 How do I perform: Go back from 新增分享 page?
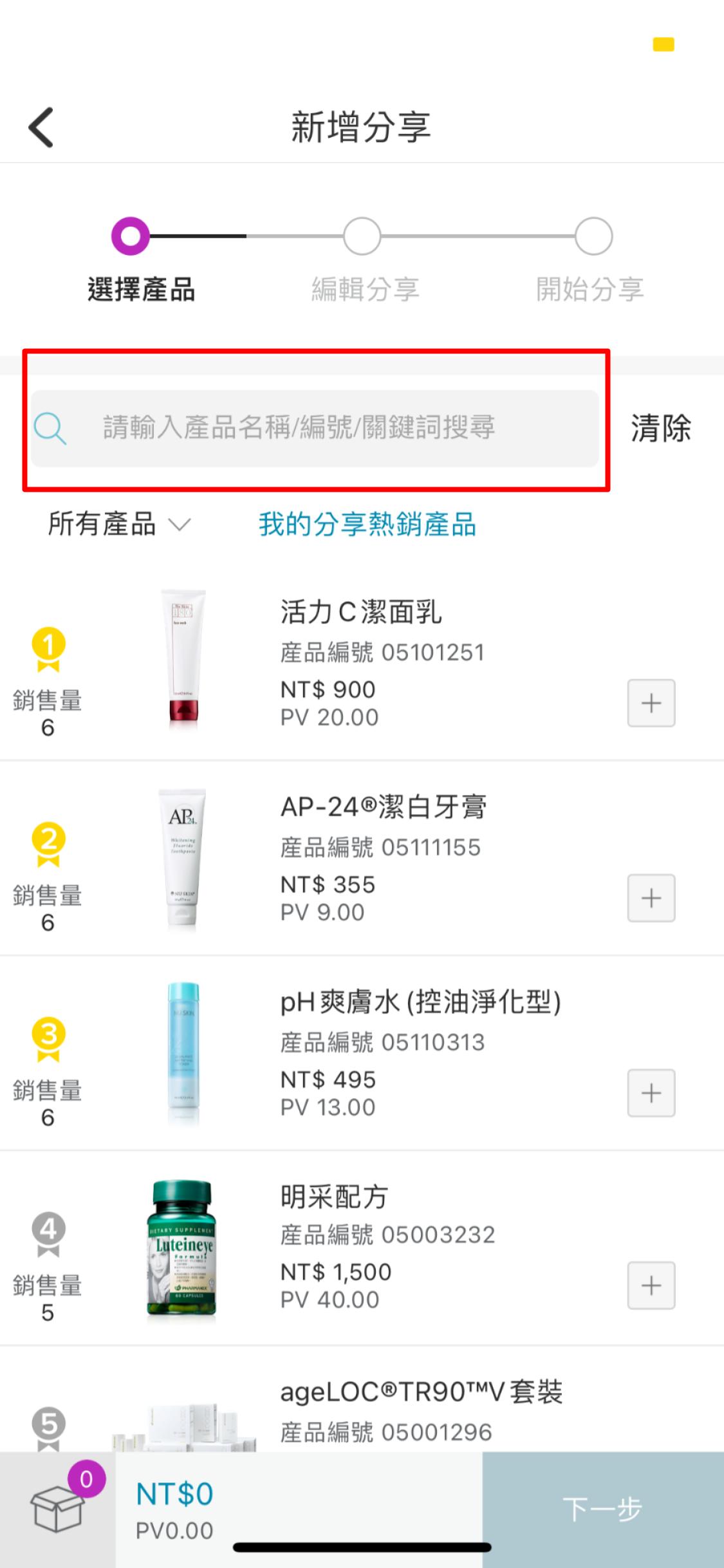point(41,127)
